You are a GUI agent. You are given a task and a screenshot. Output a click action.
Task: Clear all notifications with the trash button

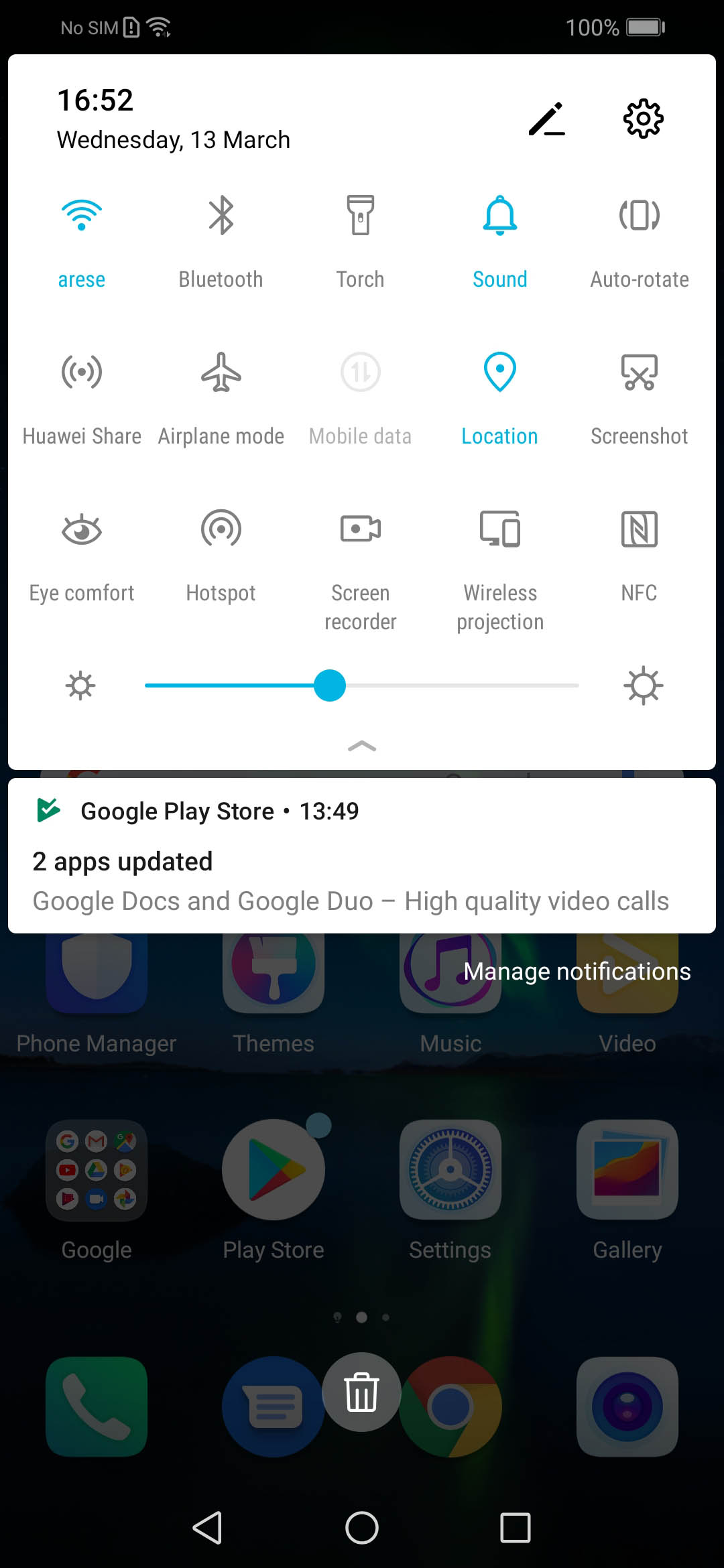(362, 1392)
